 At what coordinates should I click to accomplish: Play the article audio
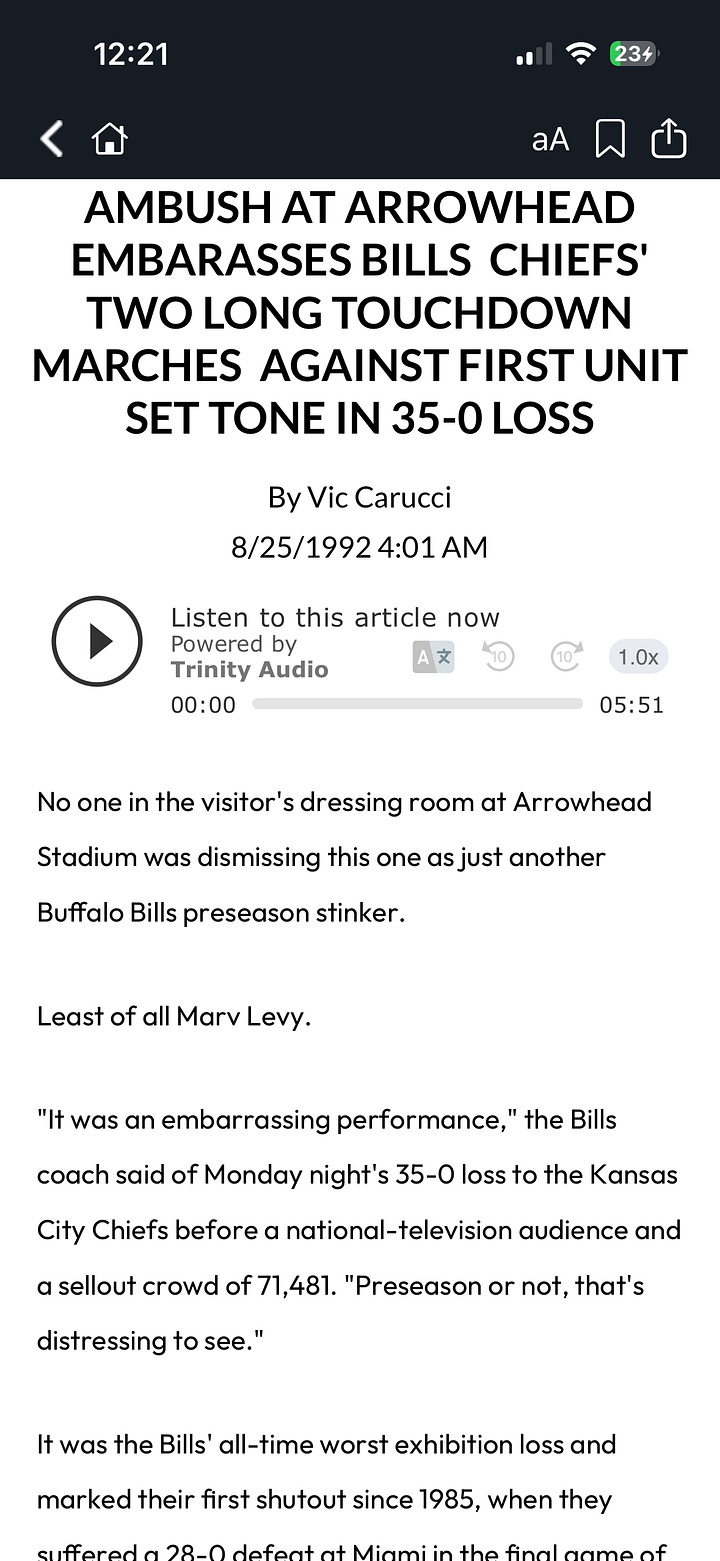coord(97,641)
